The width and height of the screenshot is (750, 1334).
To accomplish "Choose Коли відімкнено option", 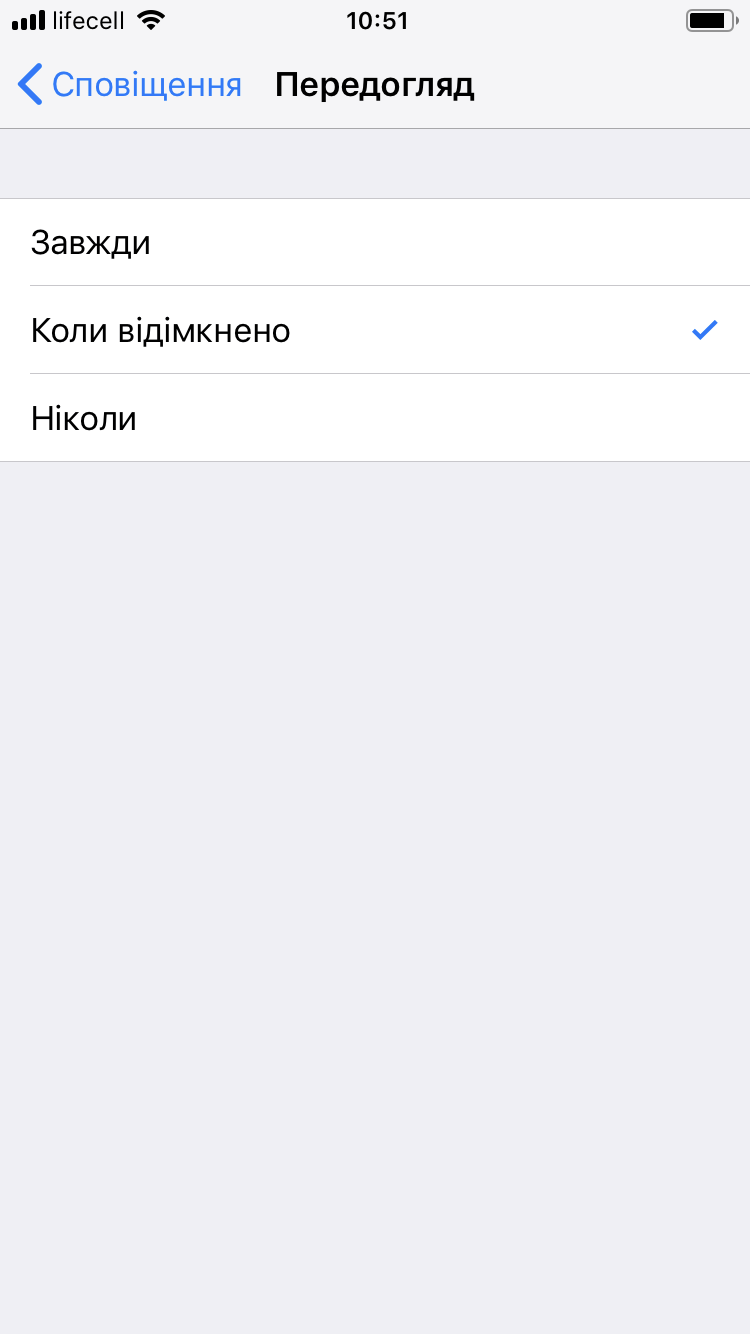I will click(x=375, y=330).
